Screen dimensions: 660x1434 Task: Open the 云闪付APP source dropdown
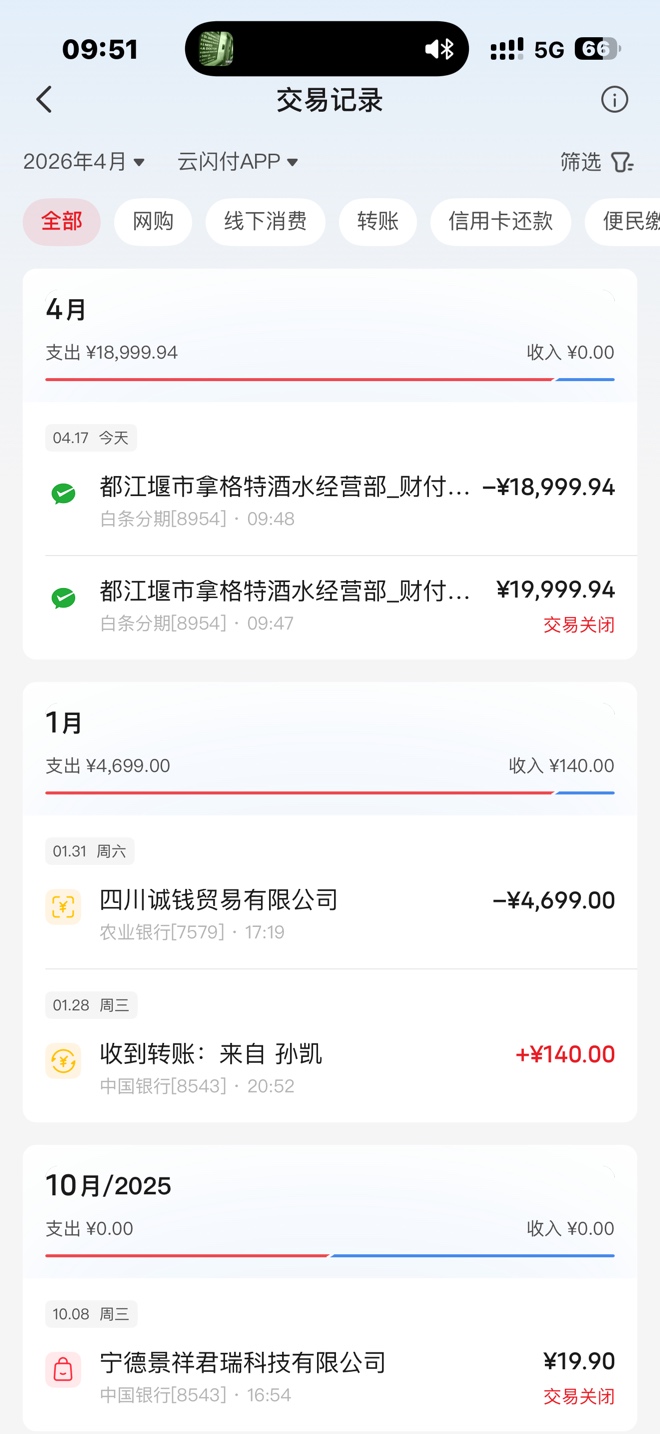point(238,162)
